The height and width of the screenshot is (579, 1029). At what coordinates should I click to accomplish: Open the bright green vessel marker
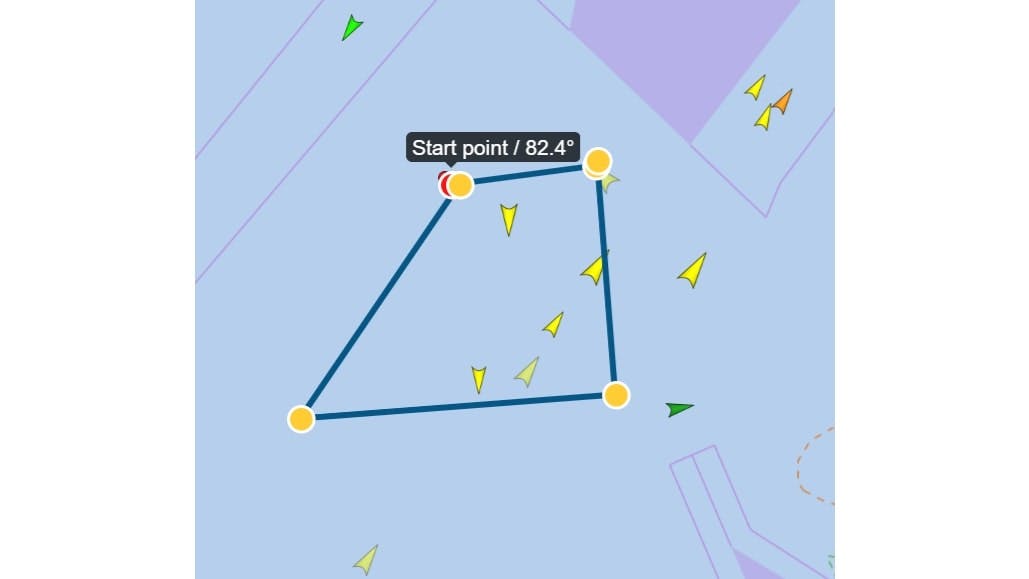350,27
